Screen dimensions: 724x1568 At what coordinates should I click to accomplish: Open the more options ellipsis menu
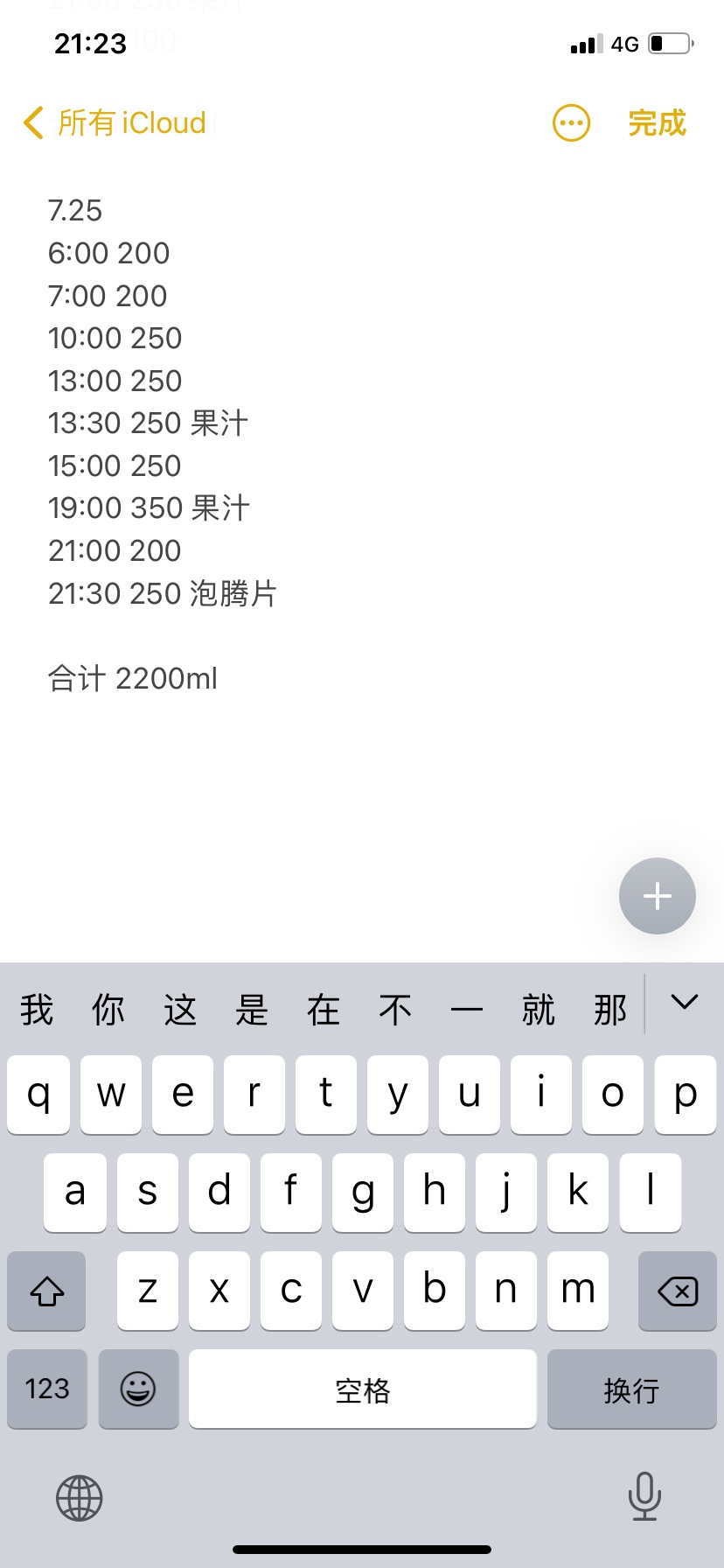572,123
